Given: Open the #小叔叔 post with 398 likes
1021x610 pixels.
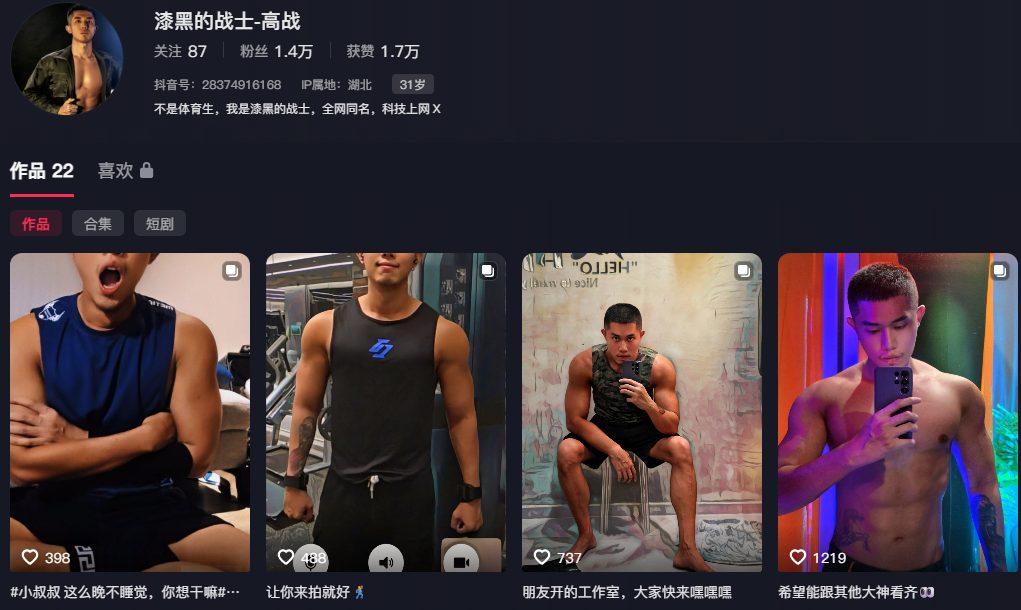Looking at the screenshot, I should (x=130, y=410).
